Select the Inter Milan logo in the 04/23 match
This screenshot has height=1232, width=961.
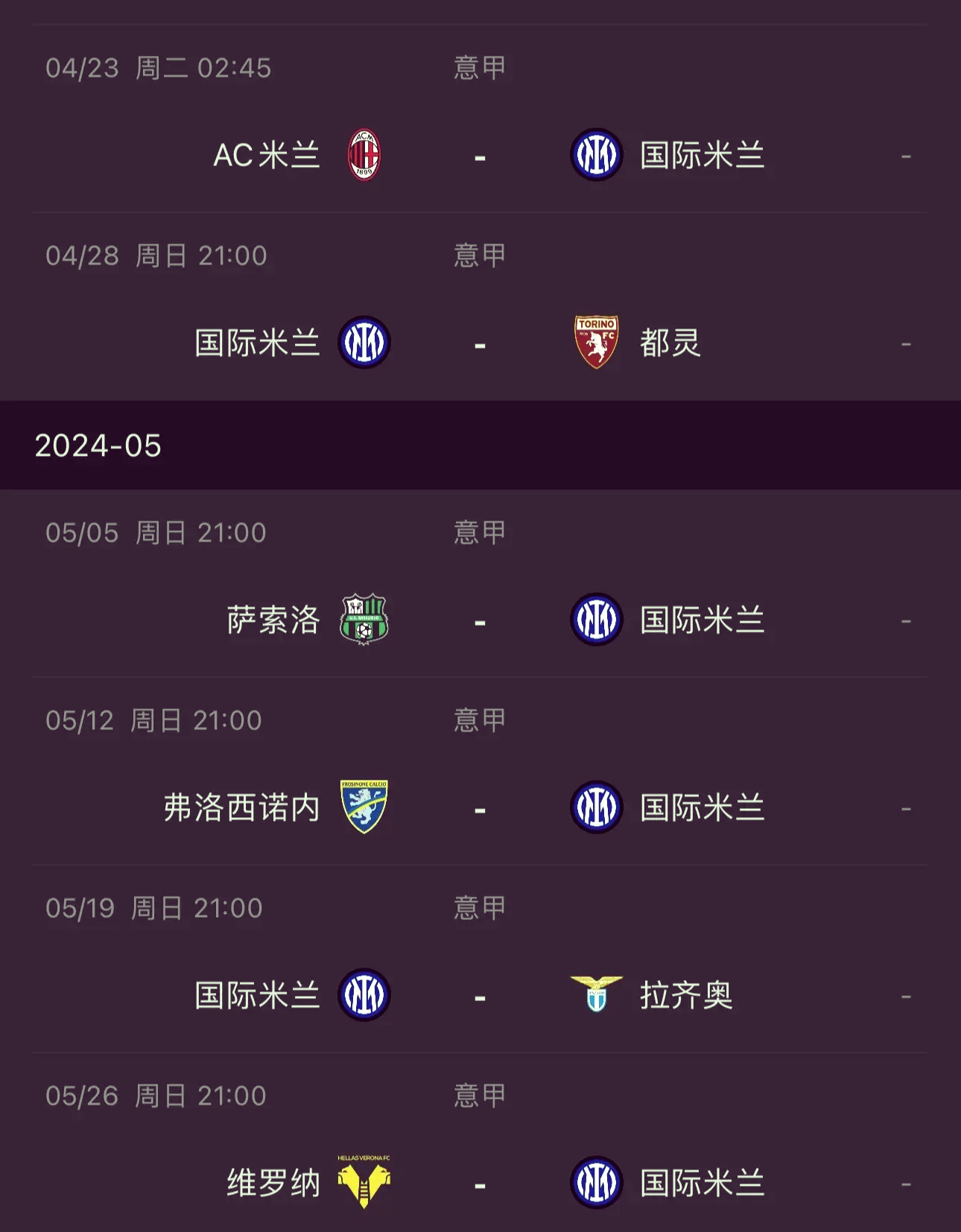596,155
